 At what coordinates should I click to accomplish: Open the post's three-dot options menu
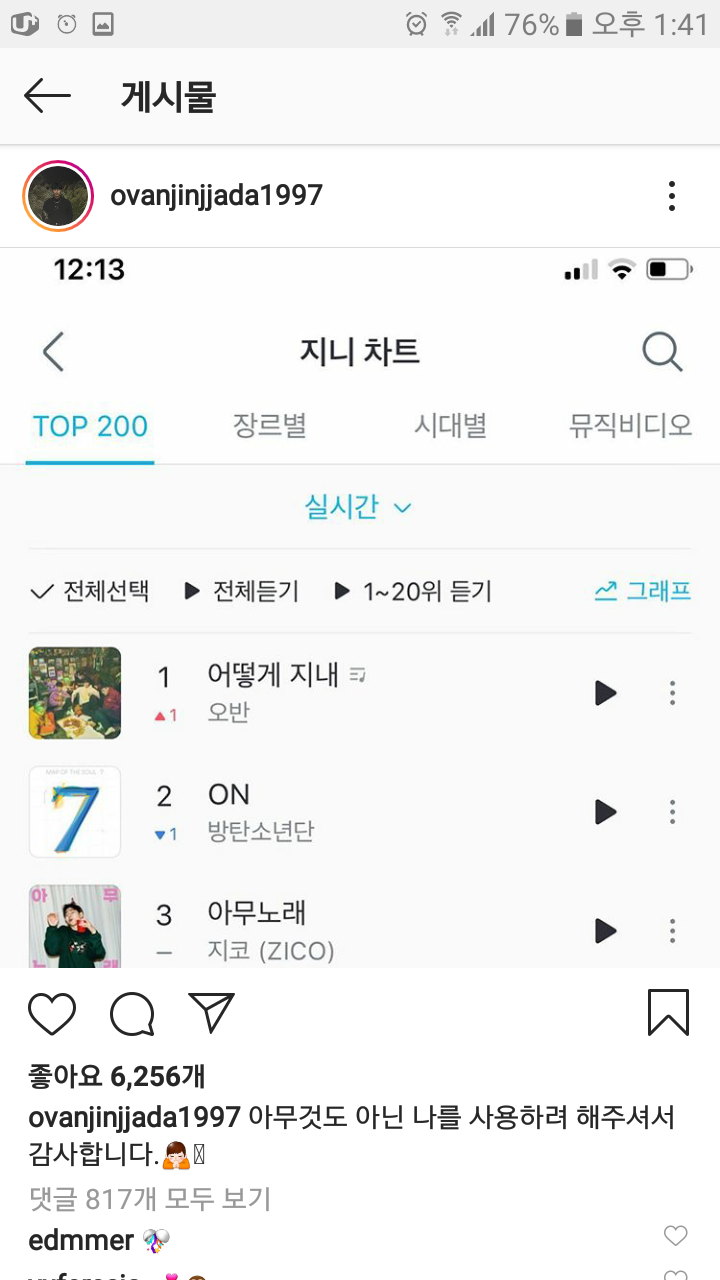(x=672, y=196)
